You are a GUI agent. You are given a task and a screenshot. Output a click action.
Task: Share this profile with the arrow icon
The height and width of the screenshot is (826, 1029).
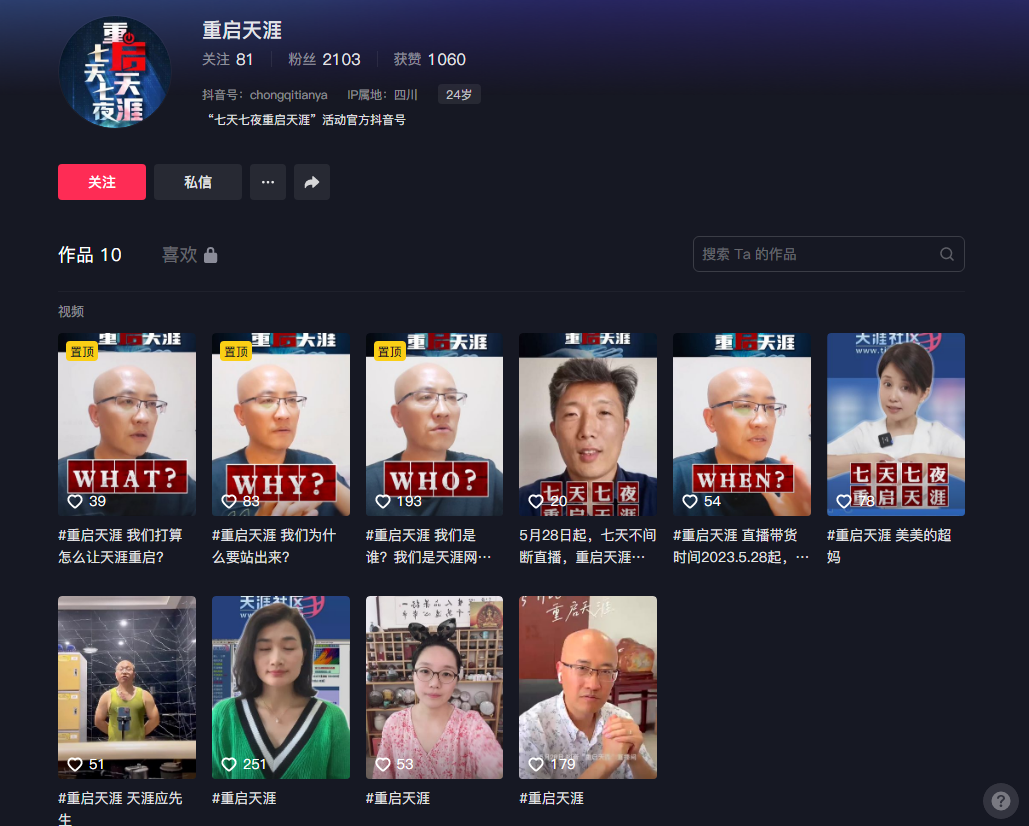point(311,182)
